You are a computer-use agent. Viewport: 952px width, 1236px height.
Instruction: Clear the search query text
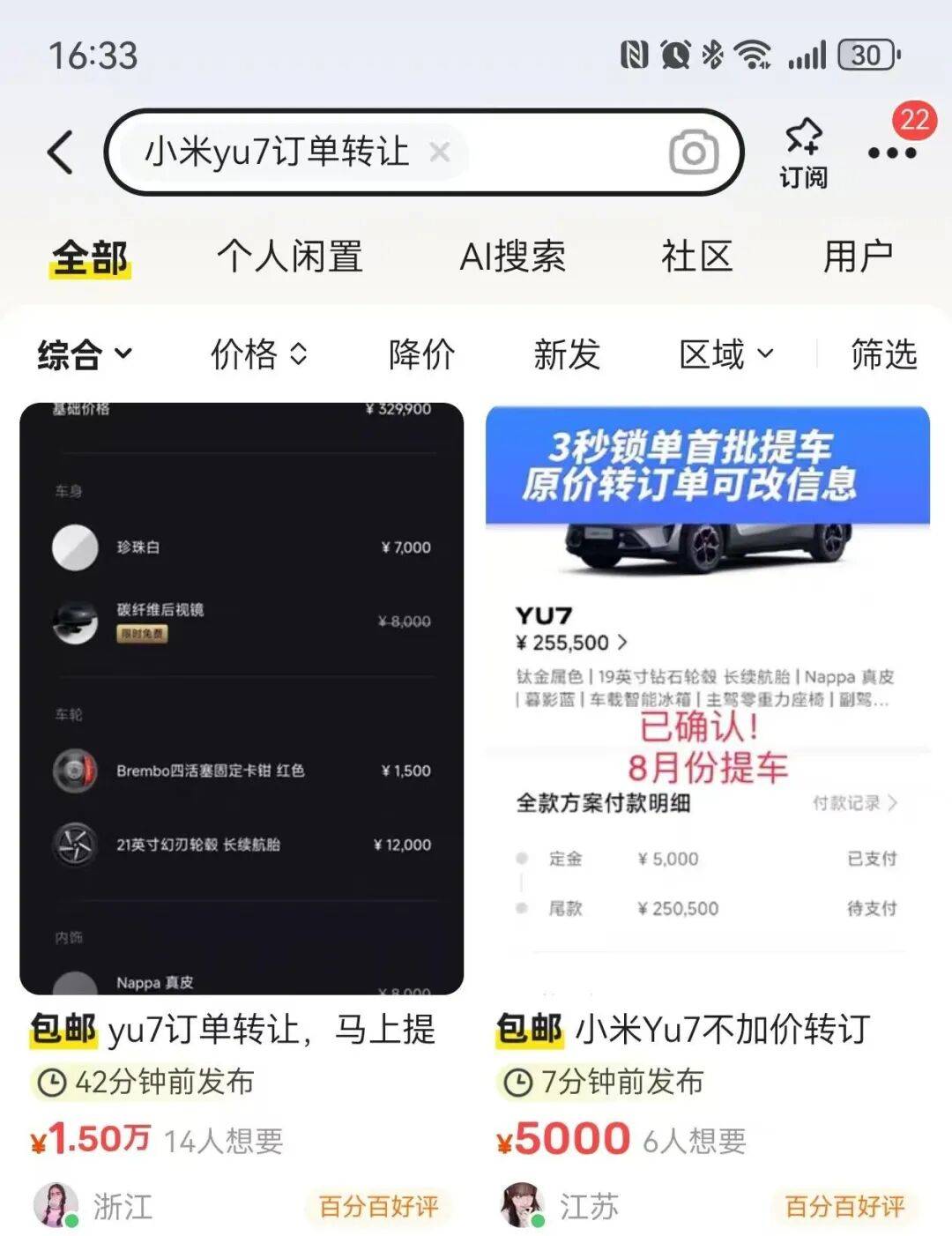(x=439, y=152)
